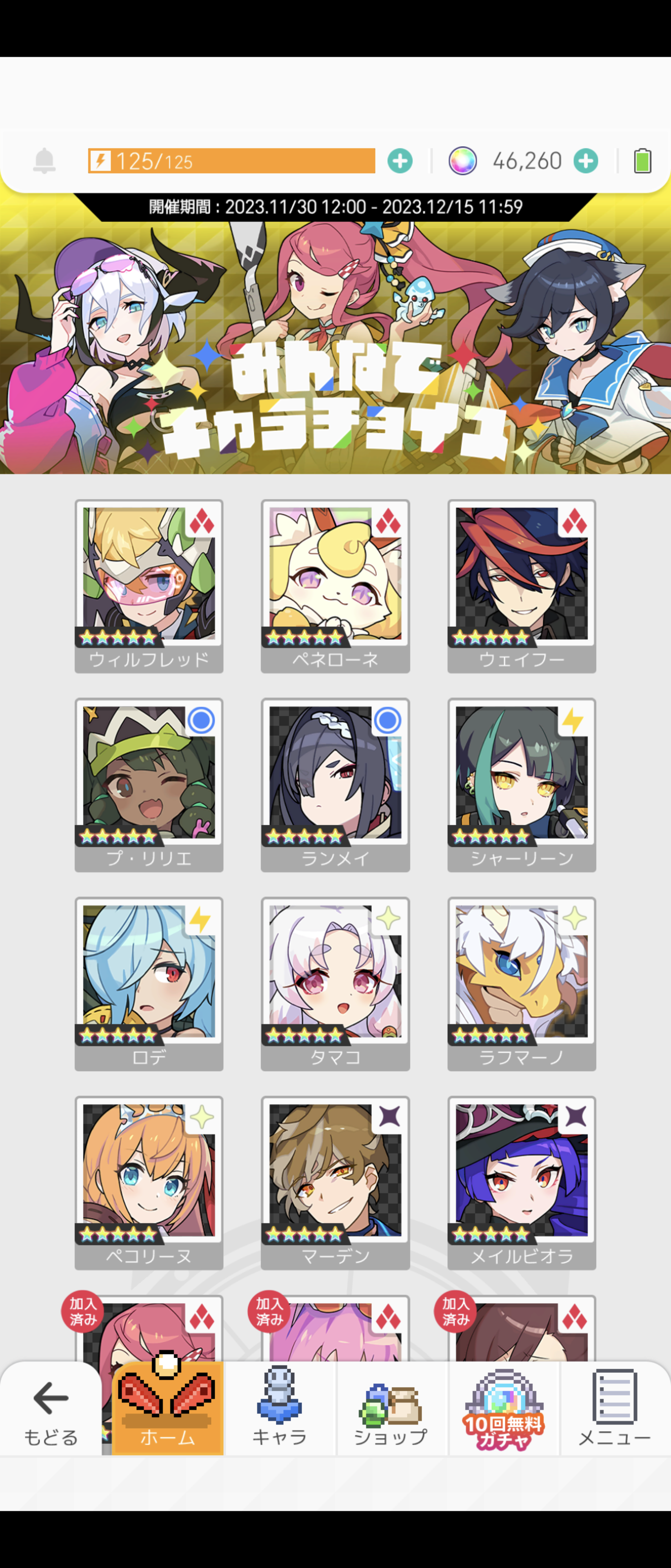Open ペコリーヌ character card
The width and height of the screenshot is (671, 1568).
(149, 1181)
